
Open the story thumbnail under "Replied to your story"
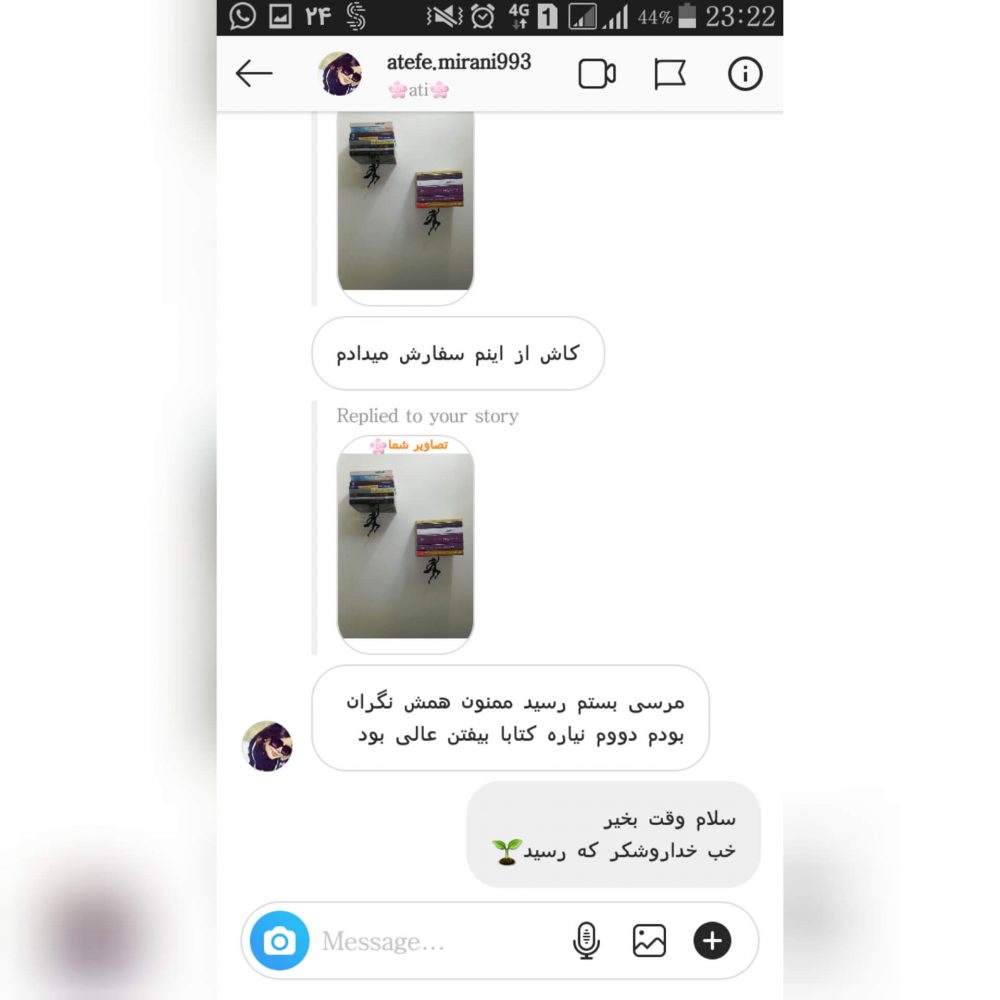(x=405, y=545)
